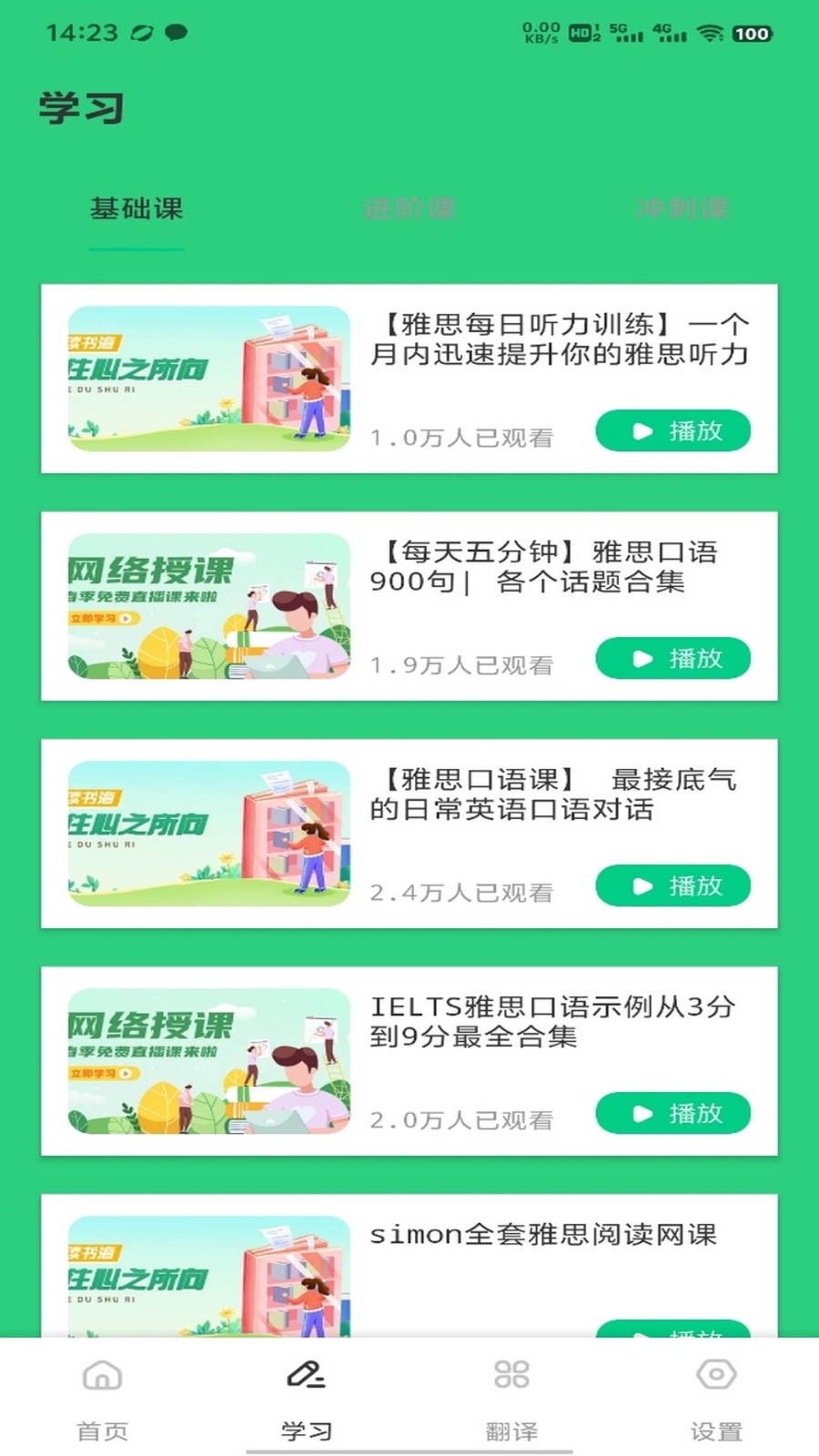Screen dimensions: 819x1456
Task: Open the simon全套雅思阅读网课 card
Action: pos(542,1235)
